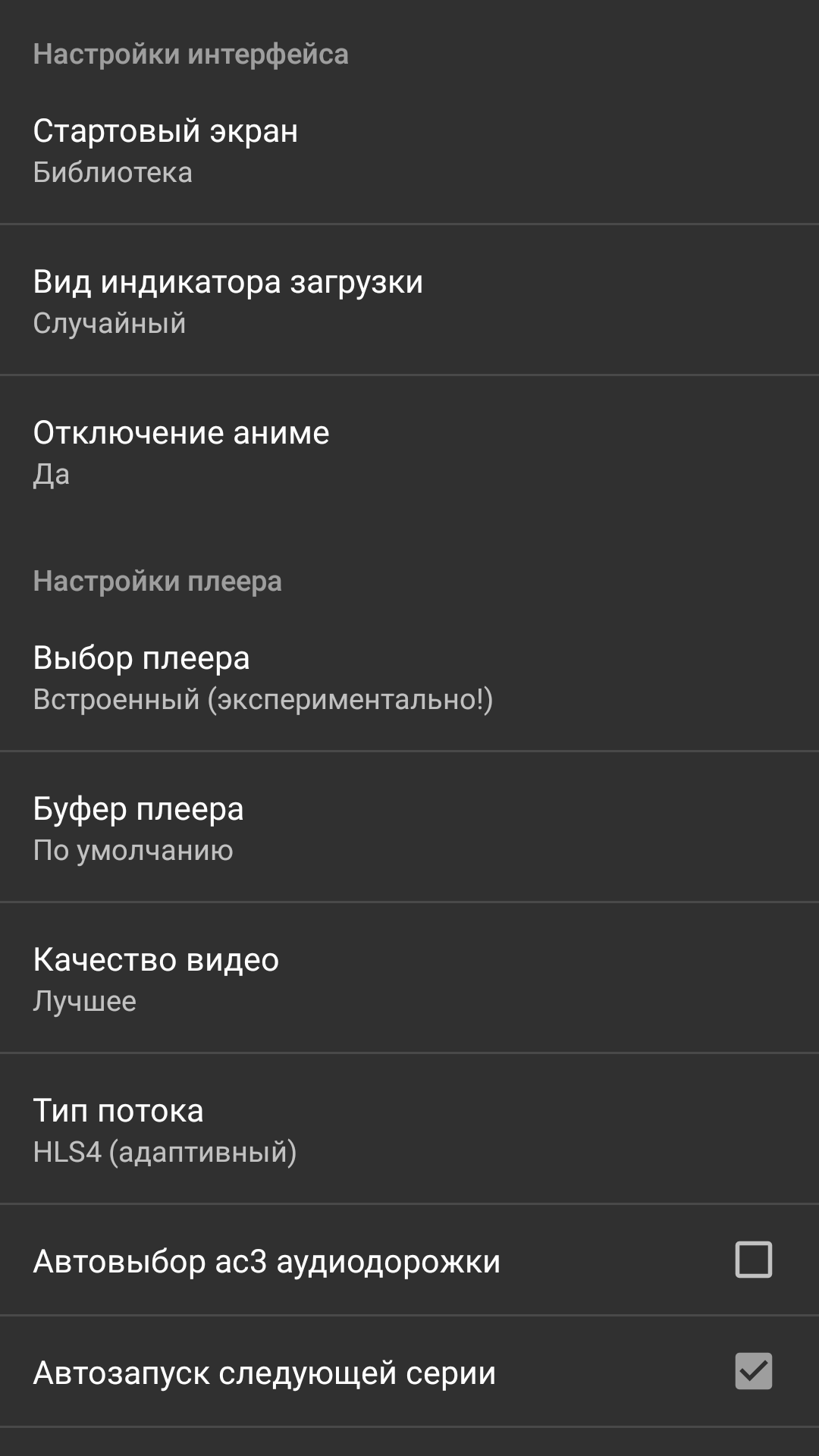The width and height of the screenshot is (819, 1456).
Task: Select Качество видео option
Action: coord(409,978)
